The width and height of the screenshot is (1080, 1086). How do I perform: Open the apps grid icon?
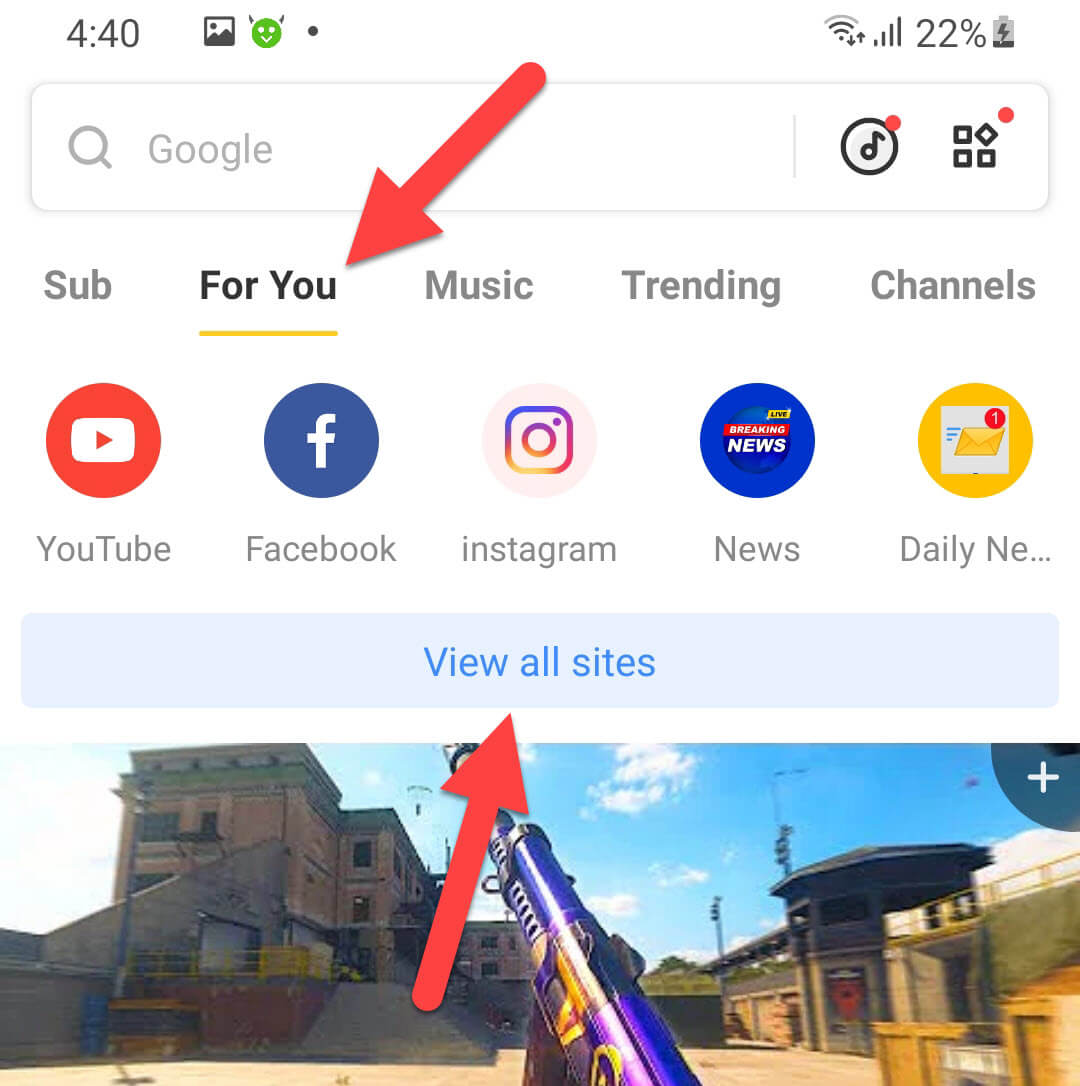[975, 146]
